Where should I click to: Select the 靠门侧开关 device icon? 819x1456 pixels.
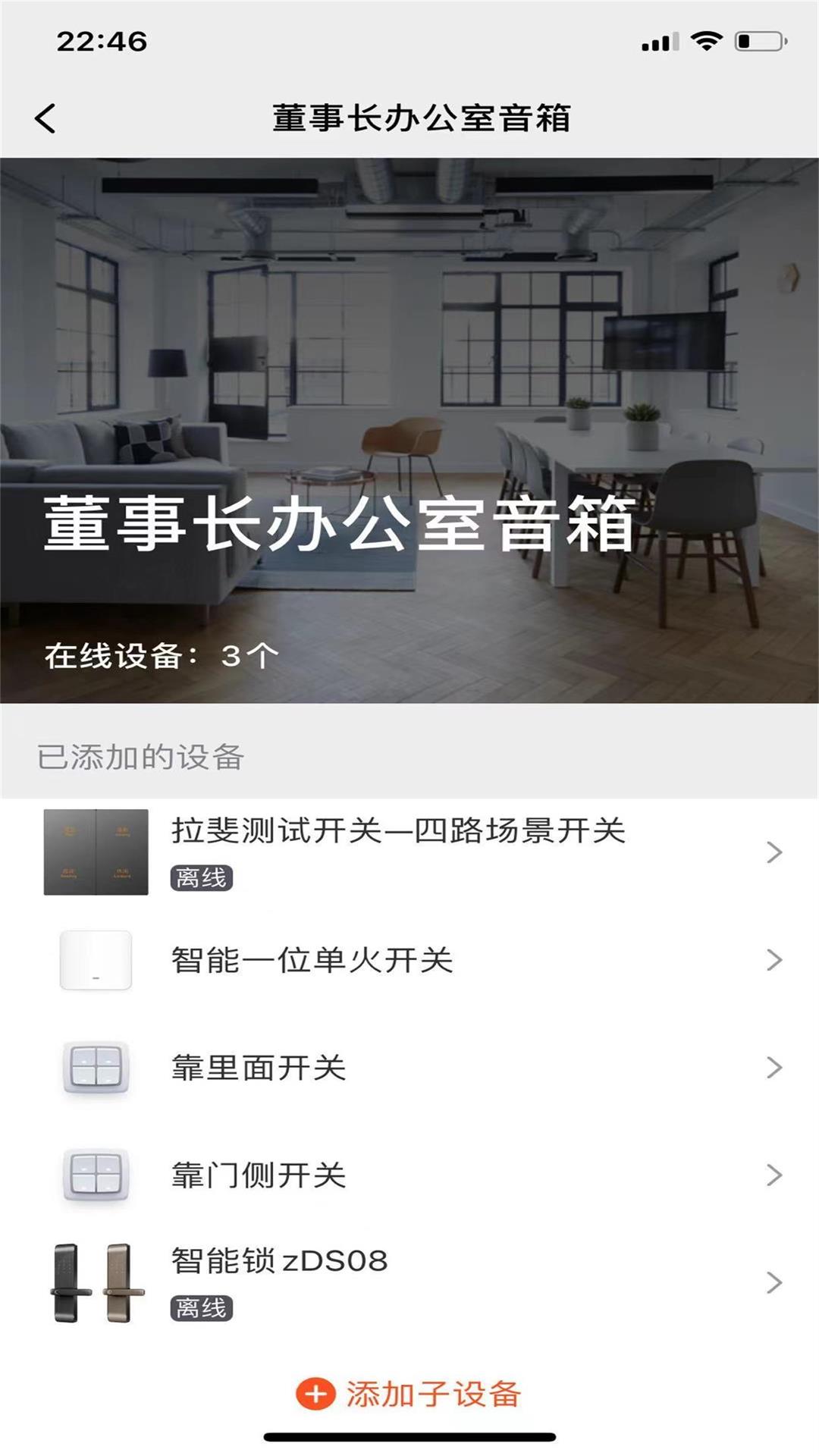coord(95,1176)
